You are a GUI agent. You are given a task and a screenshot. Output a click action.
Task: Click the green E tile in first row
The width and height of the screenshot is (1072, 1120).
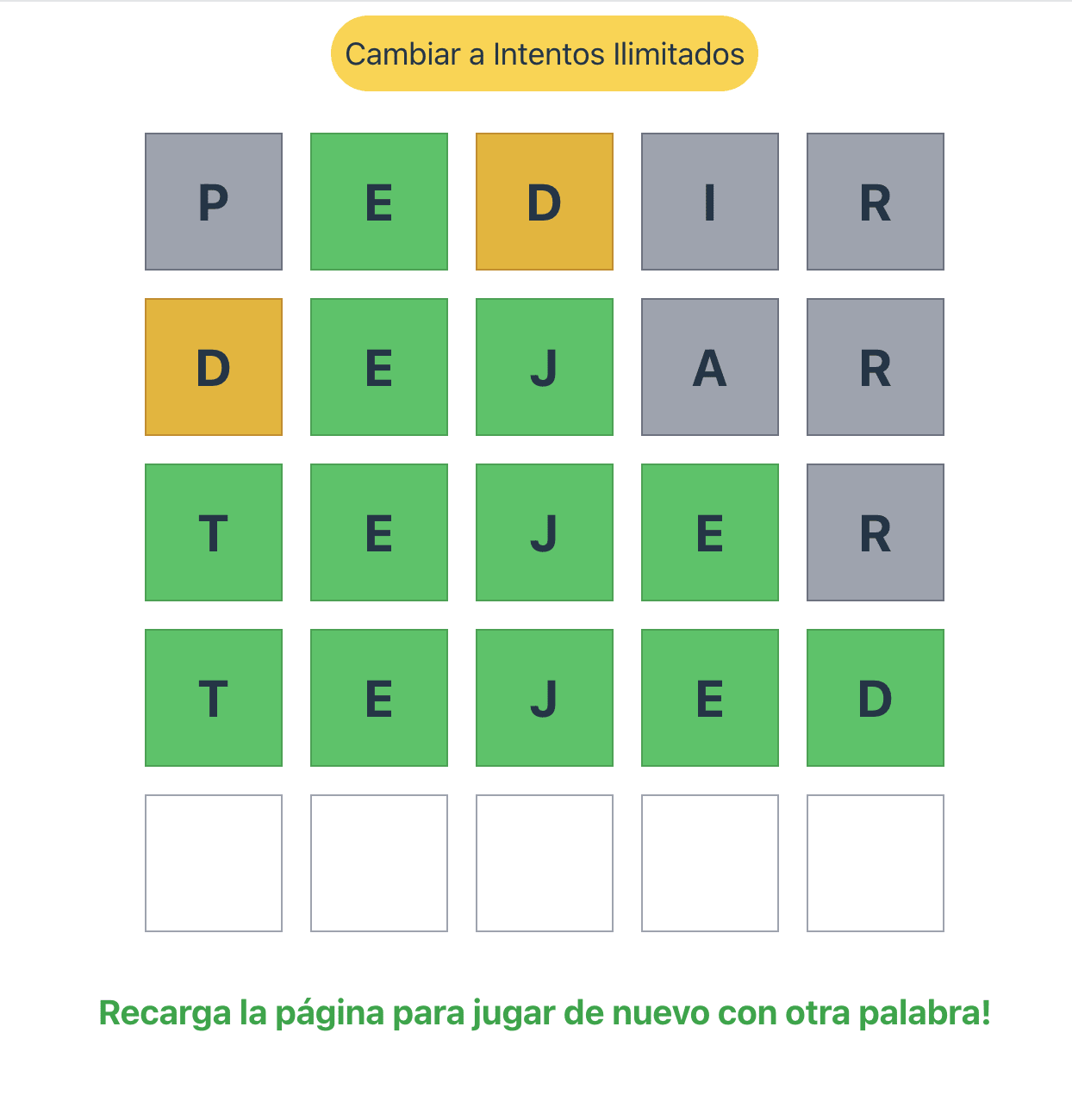coord(379,200)
